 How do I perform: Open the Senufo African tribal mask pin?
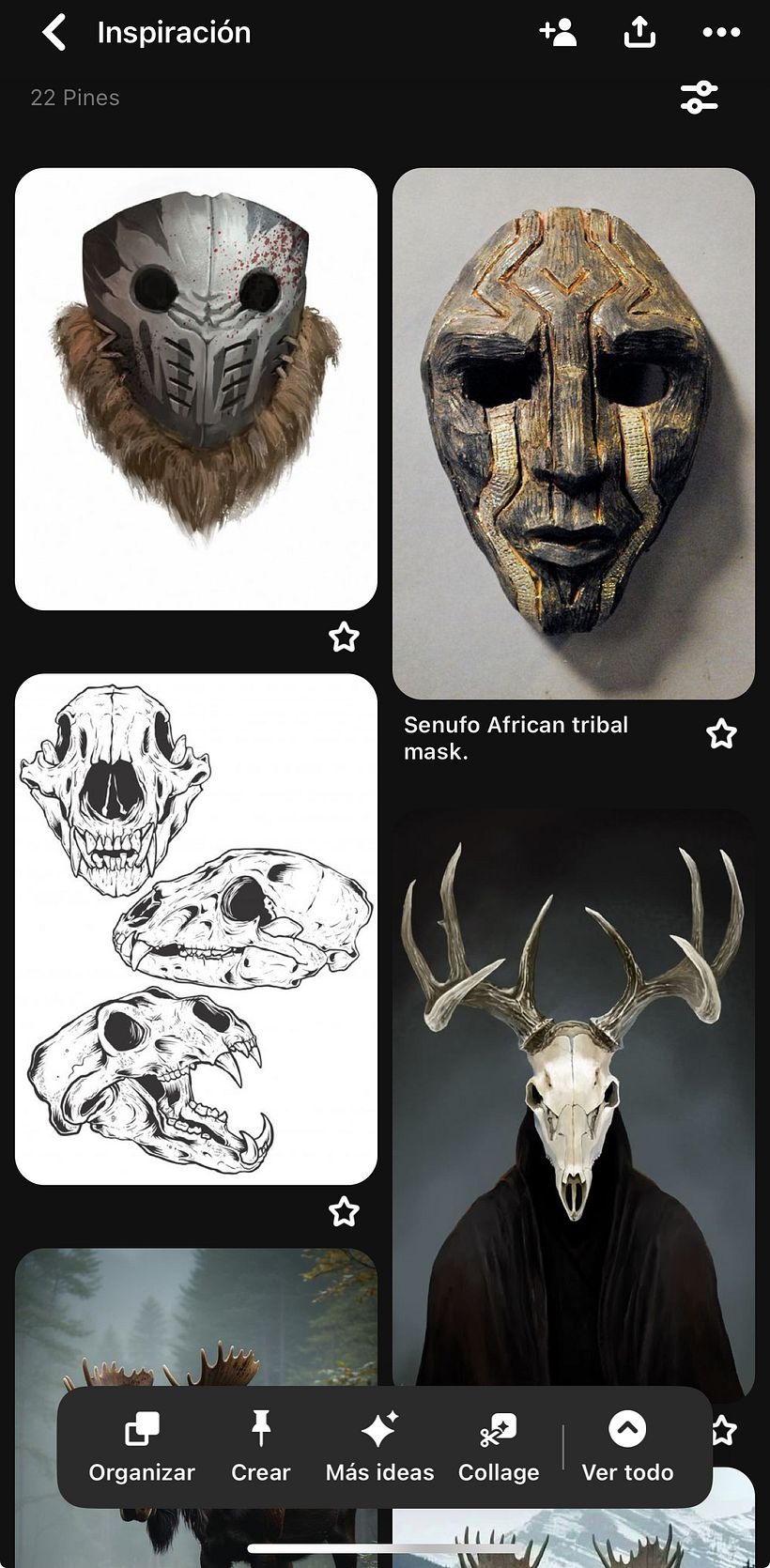573,433
